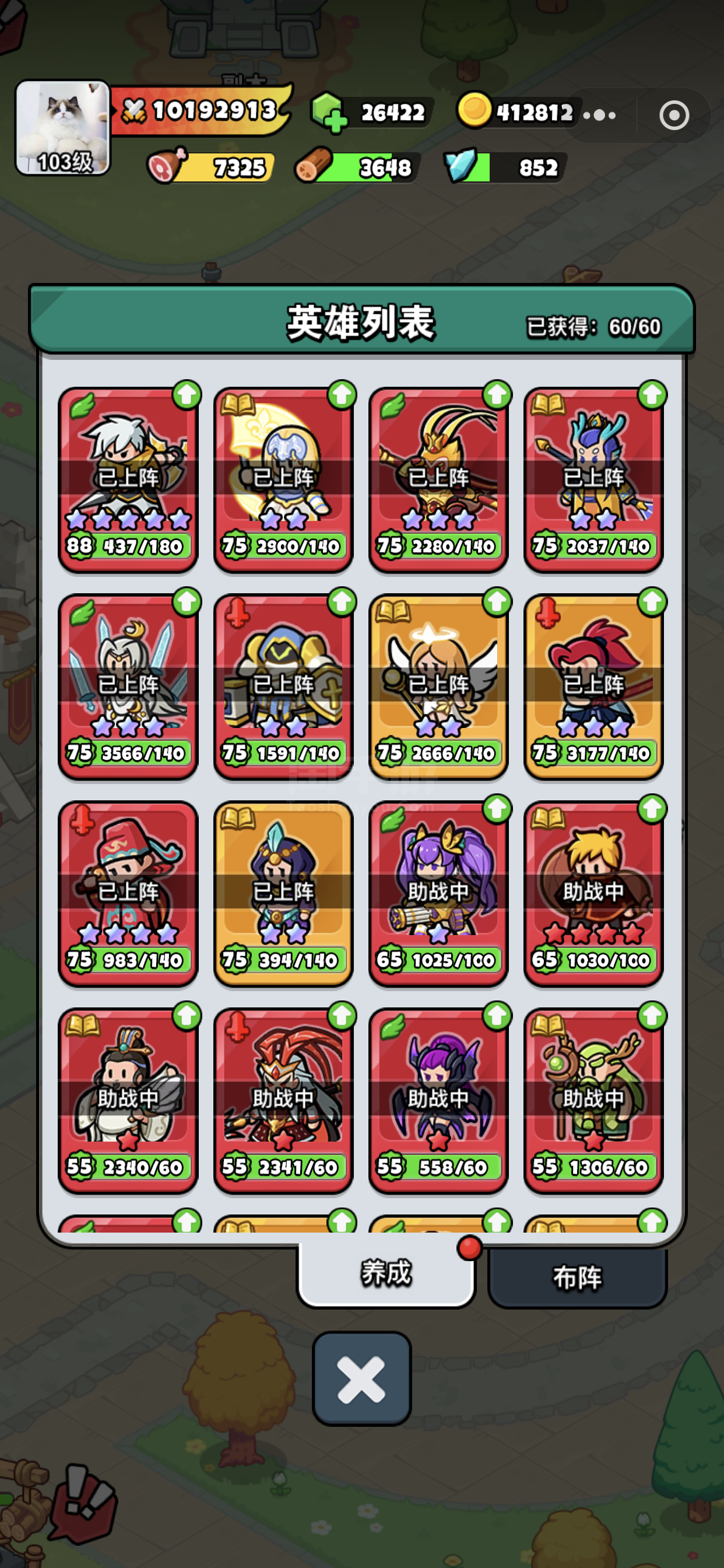This screenshot has height=1568, width=724.
Task: Open the hero card showing 2900/140
Action: 283,480
